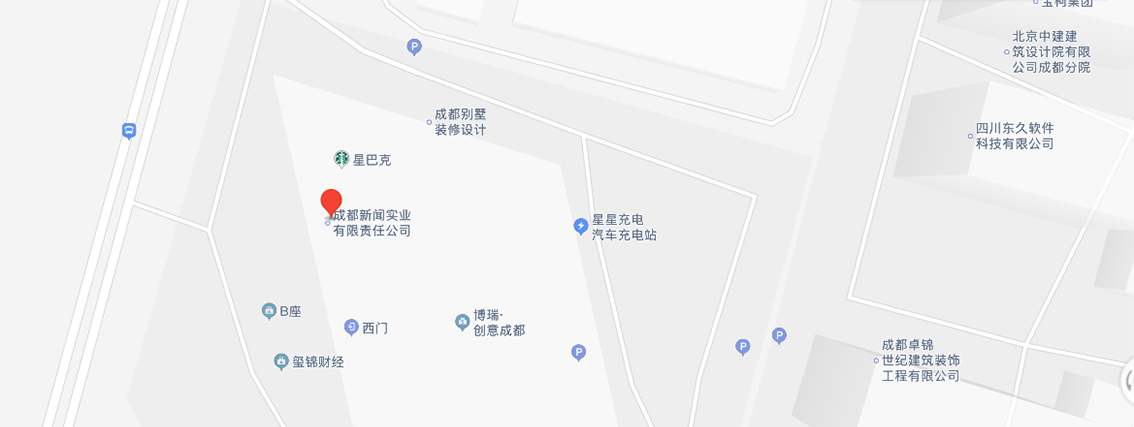The width and height of the screenshot is (1134, 427).
Task: Tap the red location pin marker
Action: (x=331, y=202)
